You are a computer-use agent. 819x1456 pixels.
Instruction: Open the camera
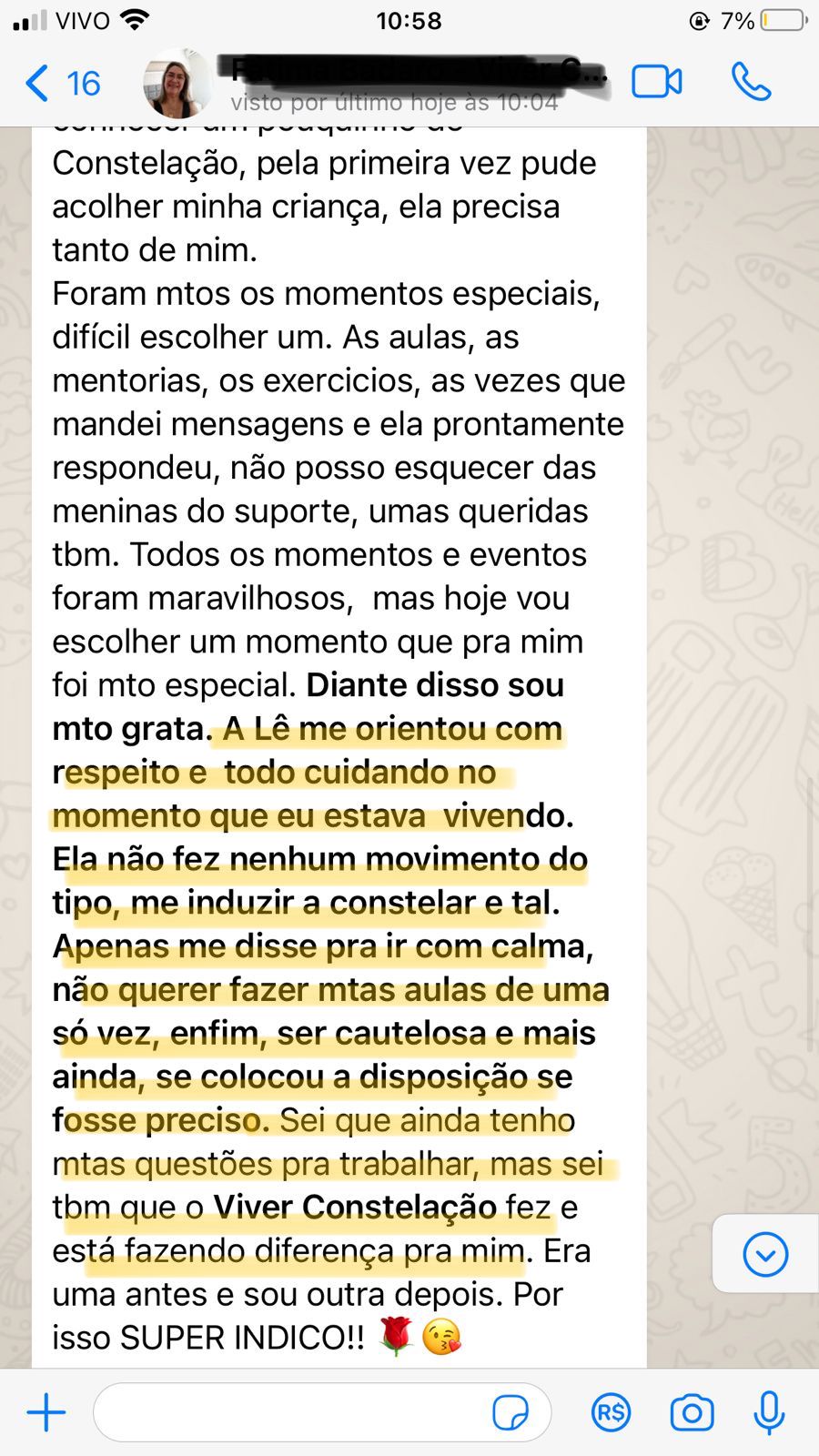tap(692, 1413)
